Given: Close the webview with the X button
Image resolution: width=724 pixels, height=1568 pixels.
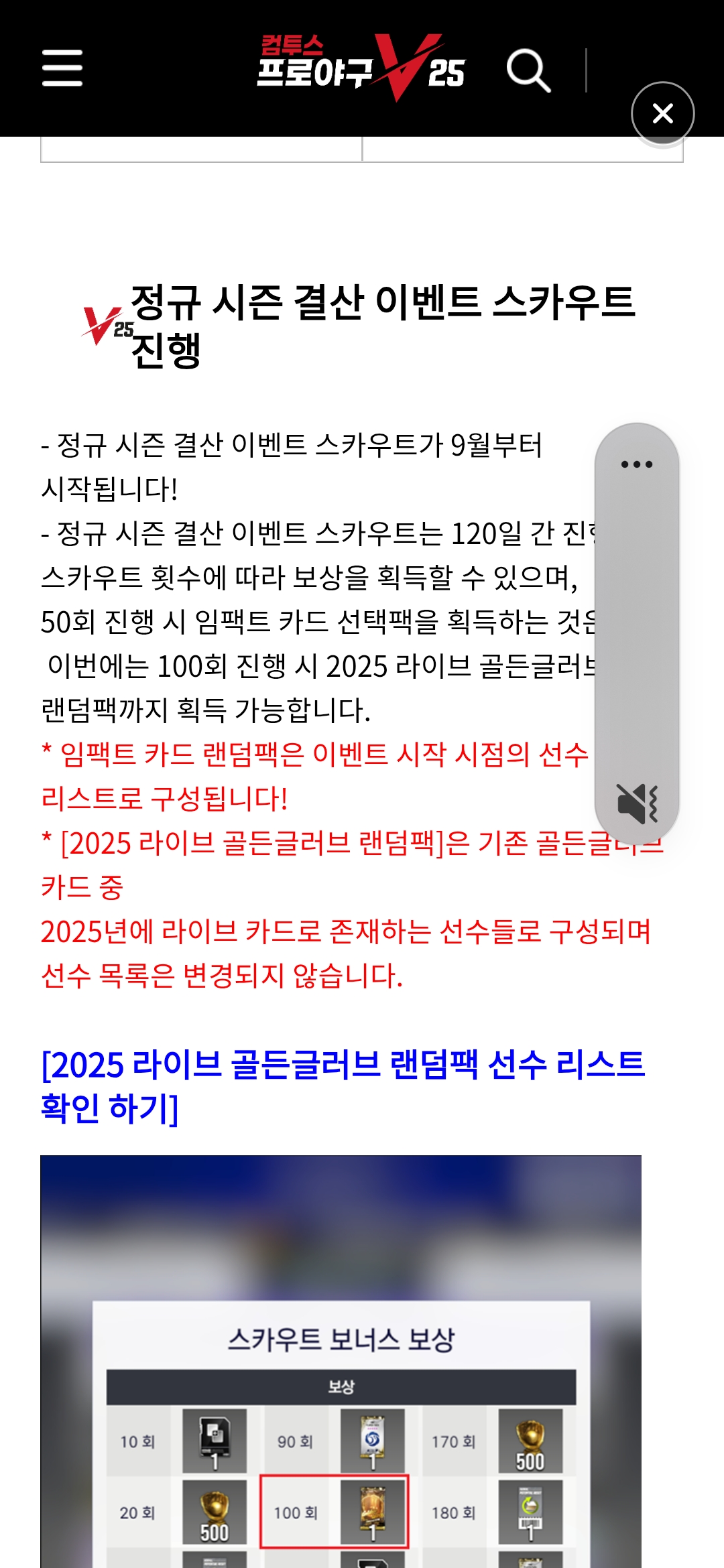Looking at the screenshot, I should coord(662,113).
